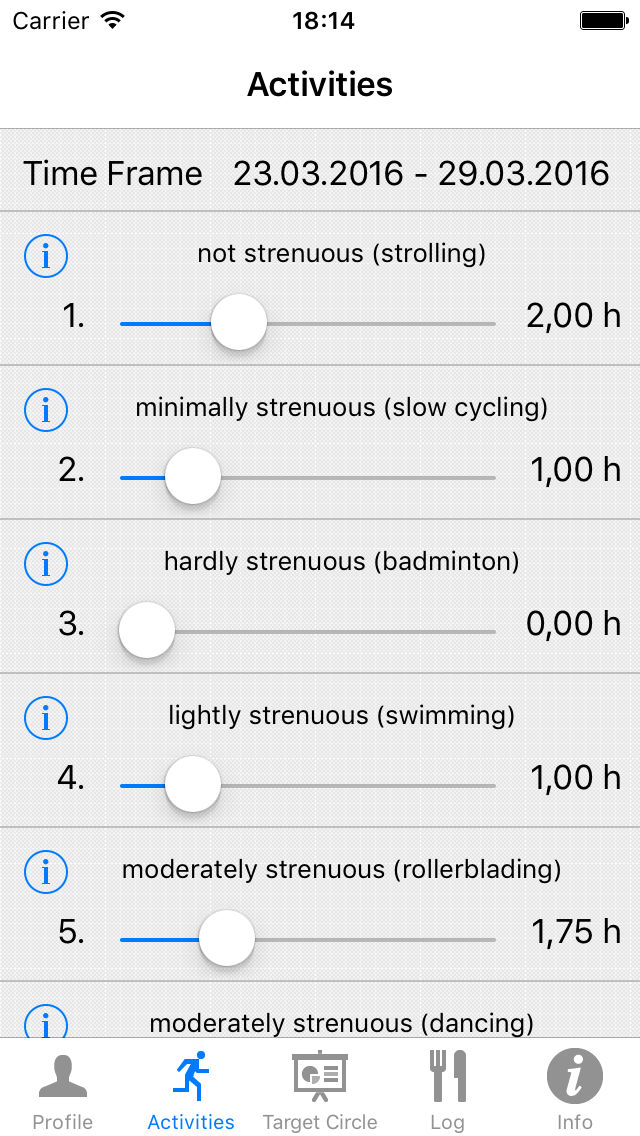
Task: Tap the strolling slider track
Action: [307, 323]
